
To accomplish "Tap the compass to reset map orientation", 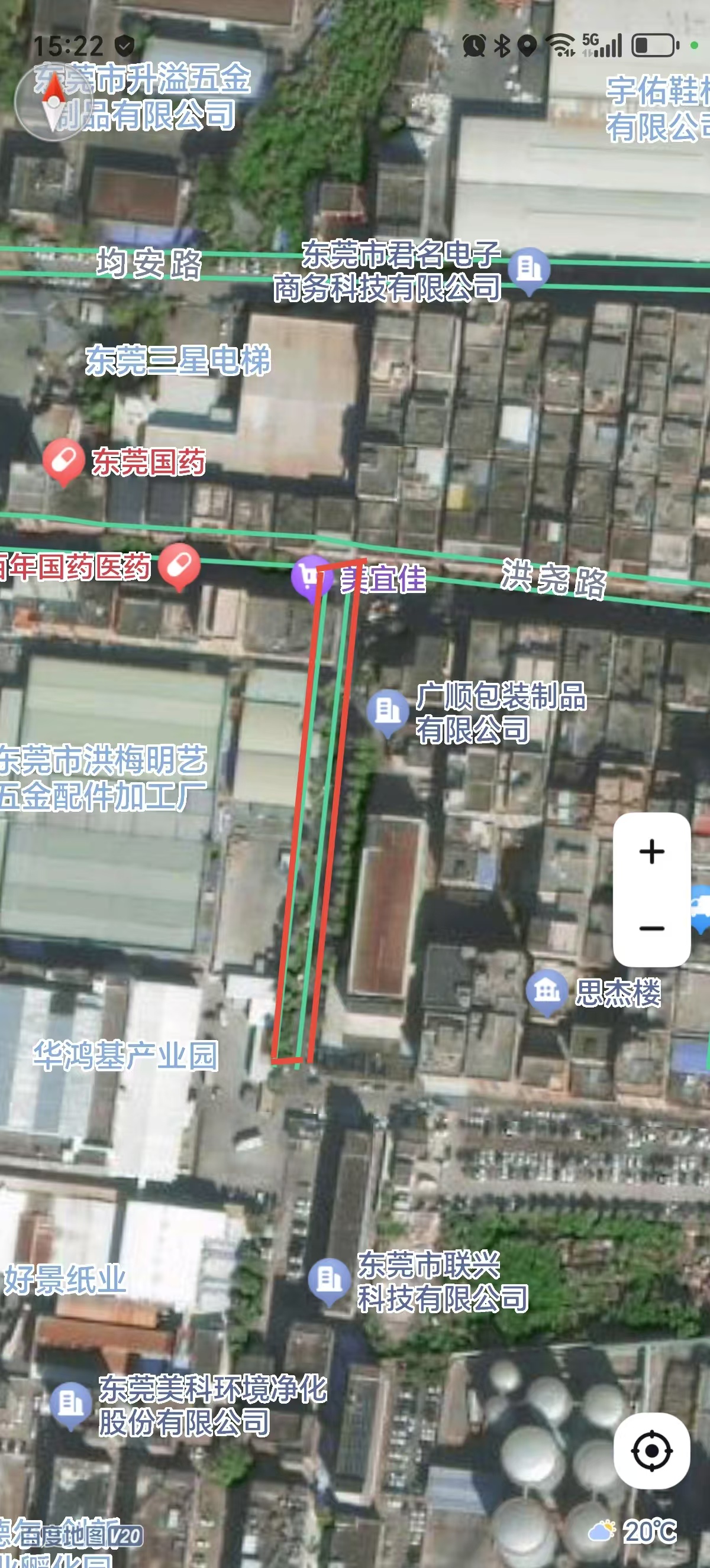I will (x=54, y=102).
